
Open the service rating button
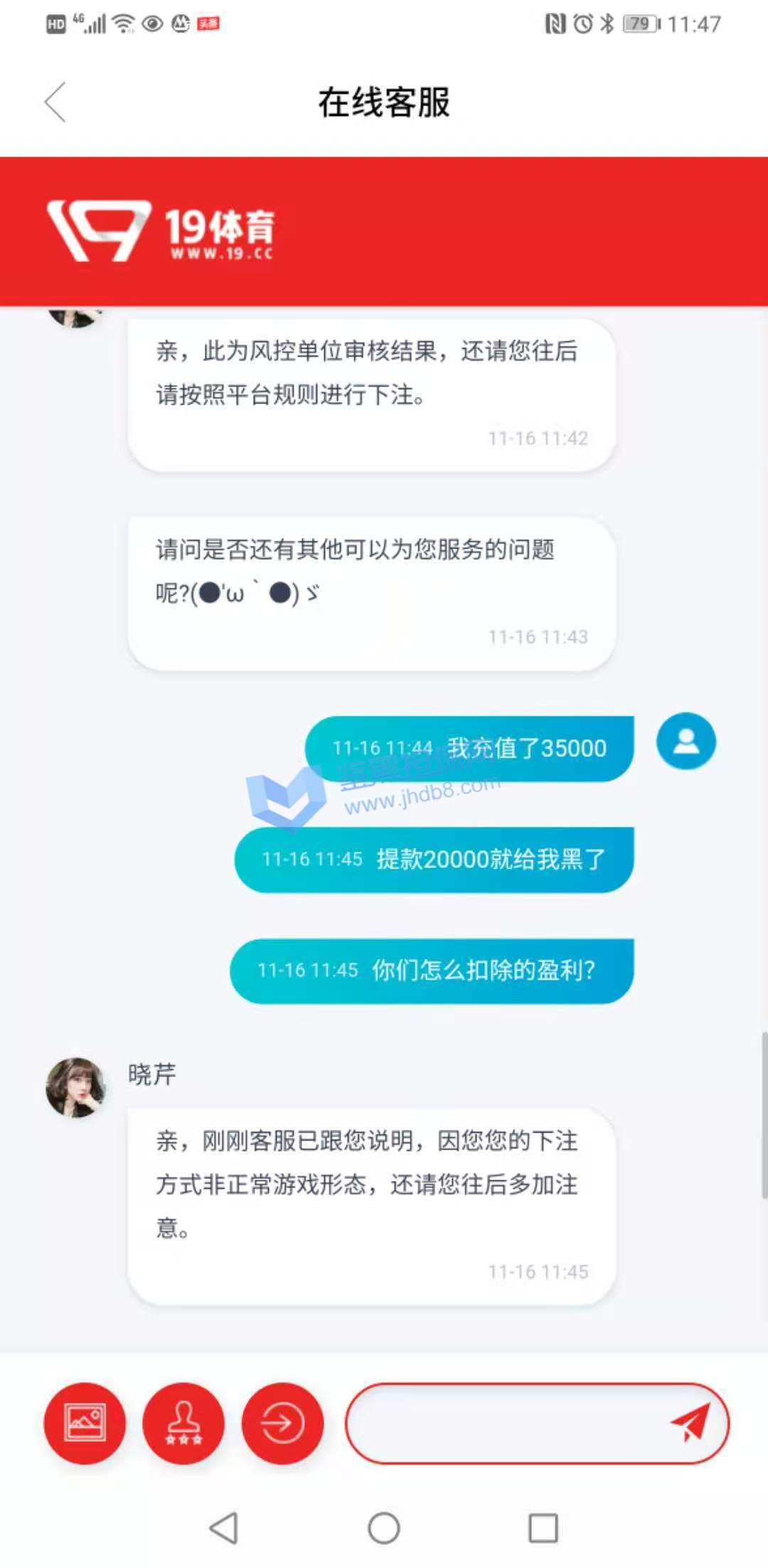click(x=183, y=1423)
